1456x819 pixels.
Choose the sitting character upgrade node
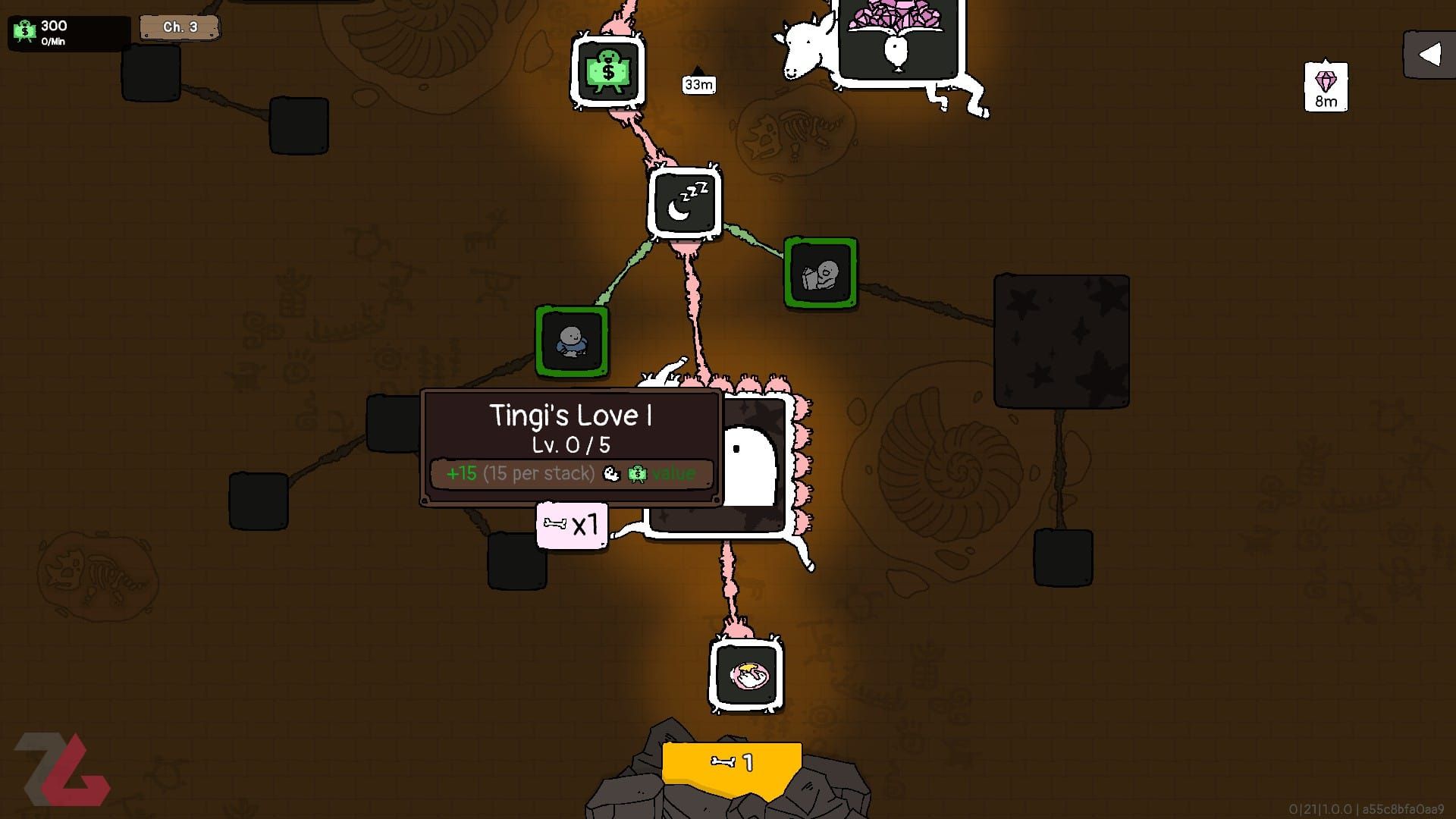point(572,341)
